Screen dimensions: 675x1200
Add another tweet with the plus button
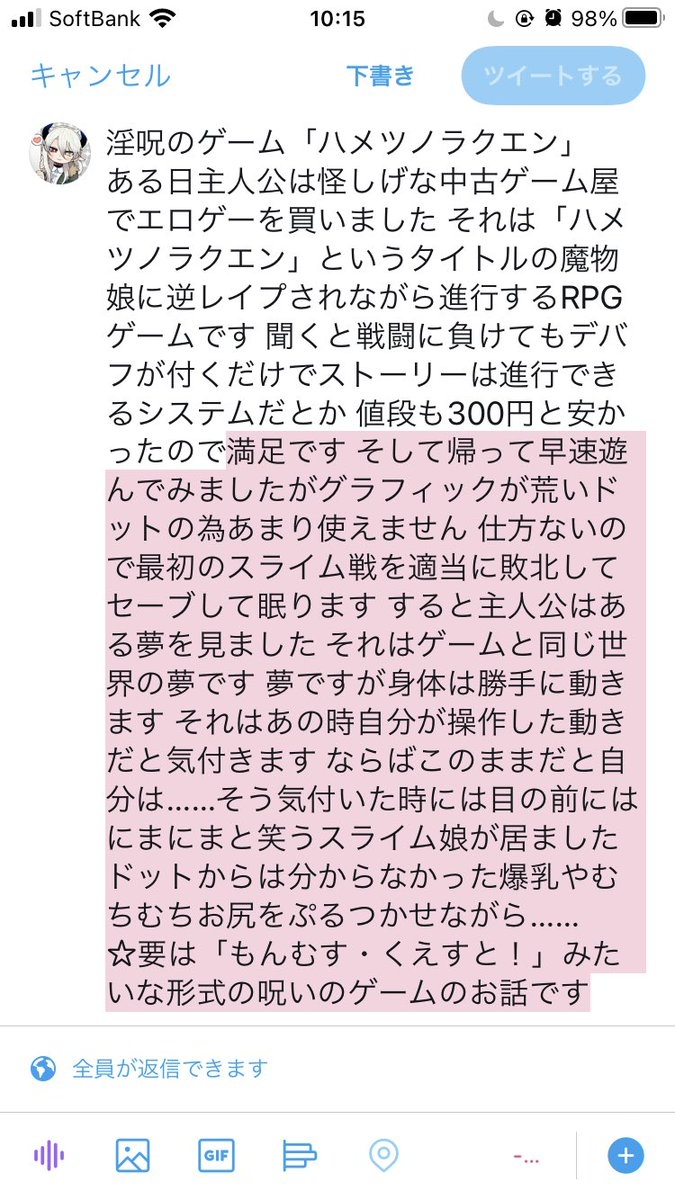pyautogui.click(x=625, y=1156)
